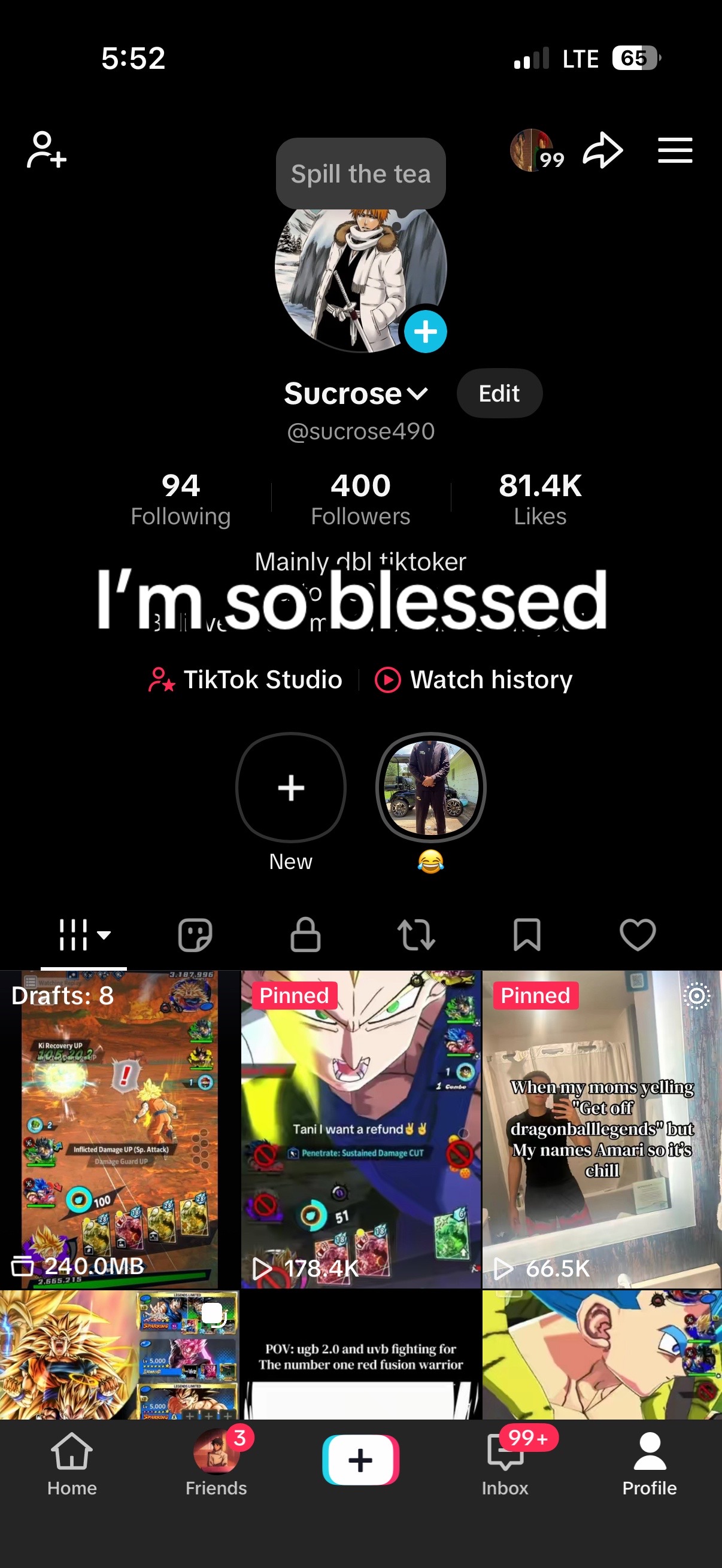Open the hamburger menu
This screenshot has width=722, height=1568.
(x=675, y=150)
